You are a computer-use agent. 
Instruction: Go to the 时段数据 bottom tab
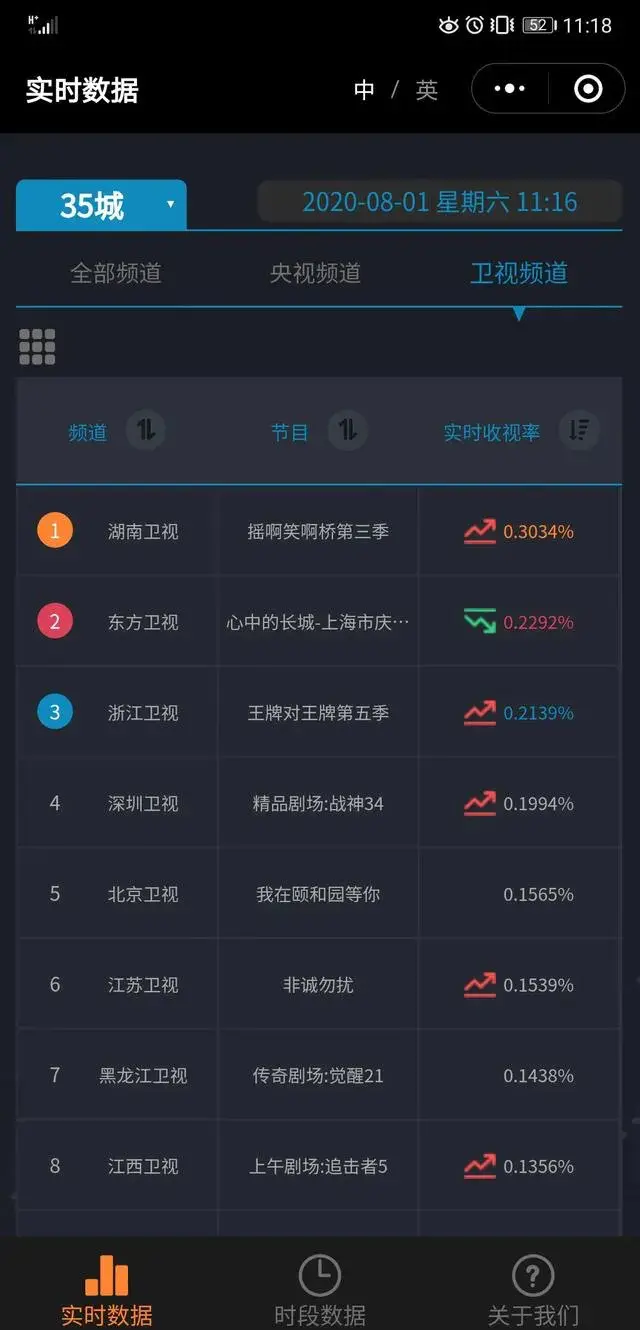320,1289
